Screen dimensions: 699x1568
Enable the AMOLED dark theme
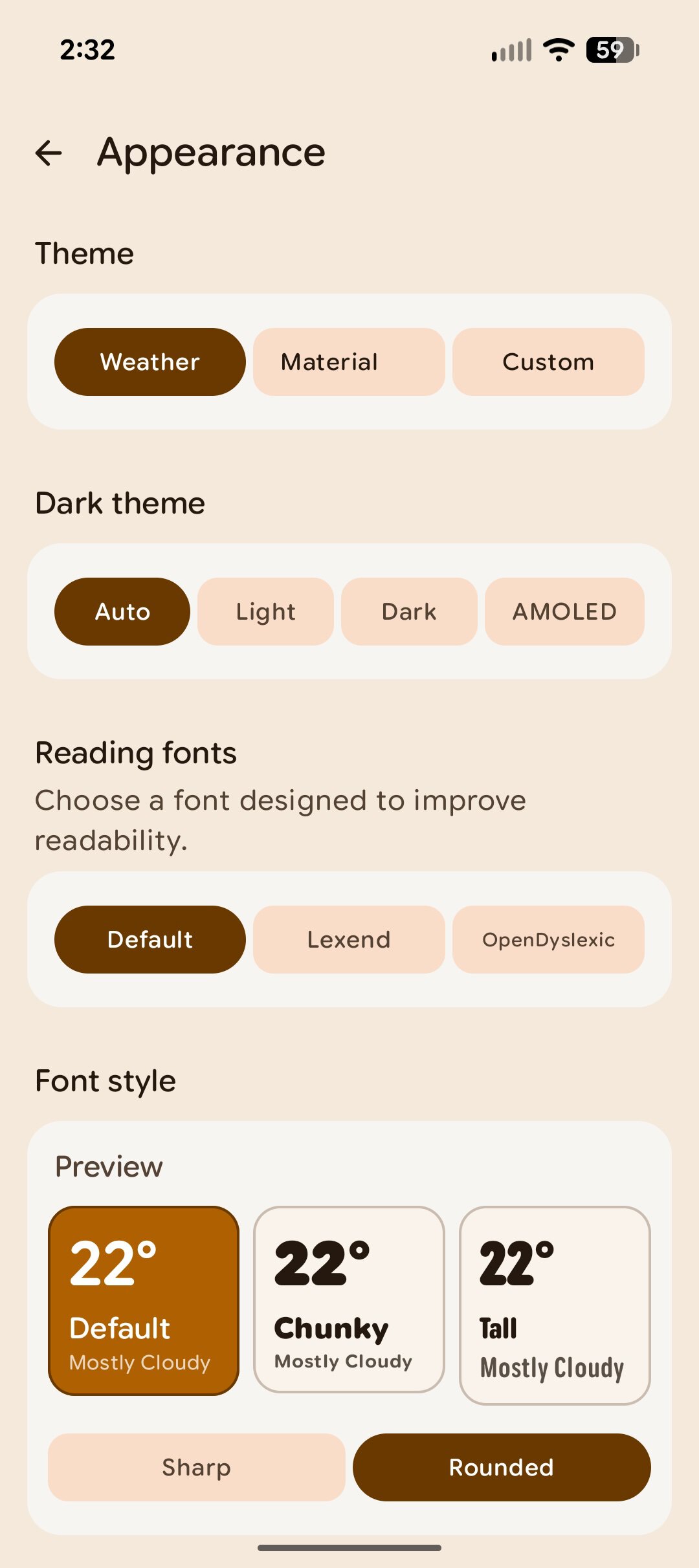[x=564, y=611]
